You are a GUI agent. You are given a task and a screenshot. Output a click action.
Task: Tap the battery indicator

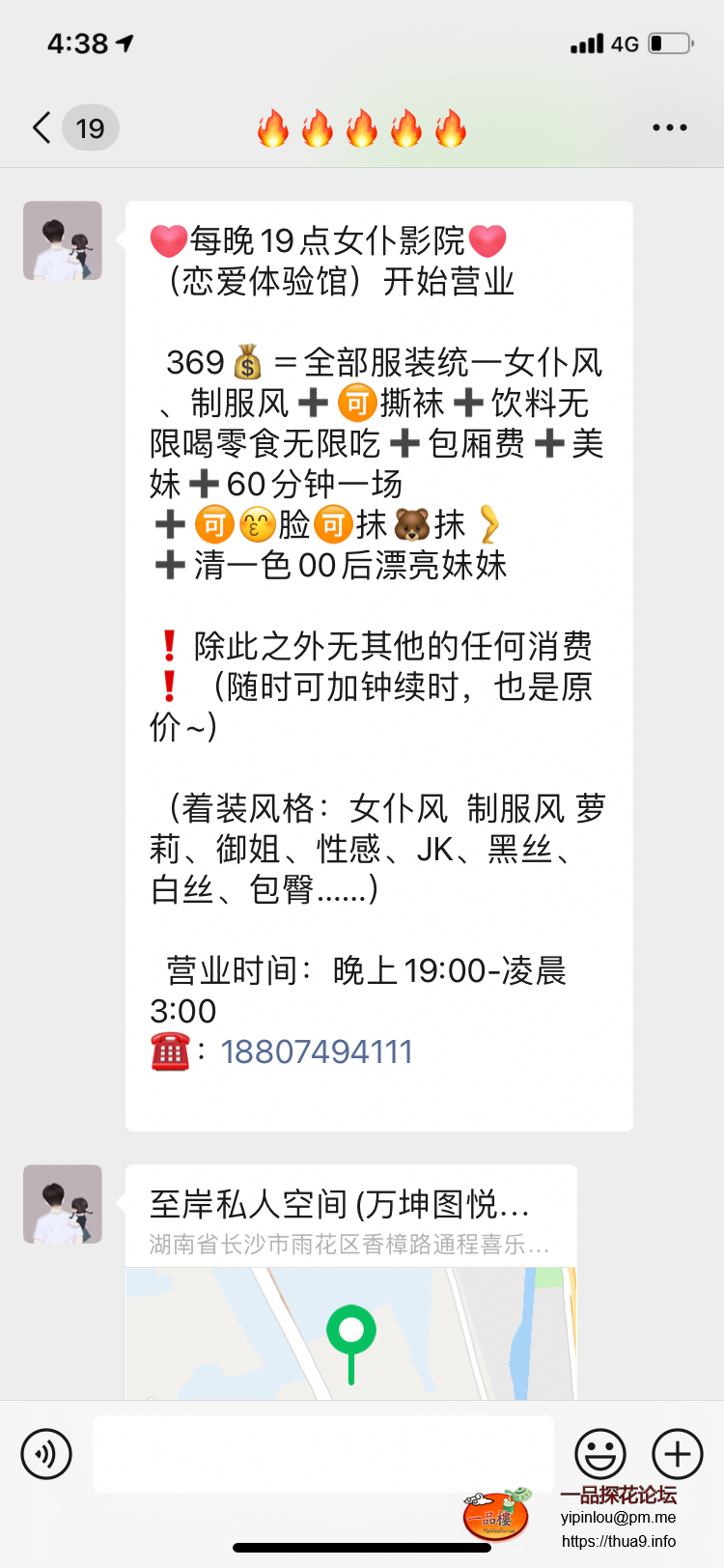669,42
